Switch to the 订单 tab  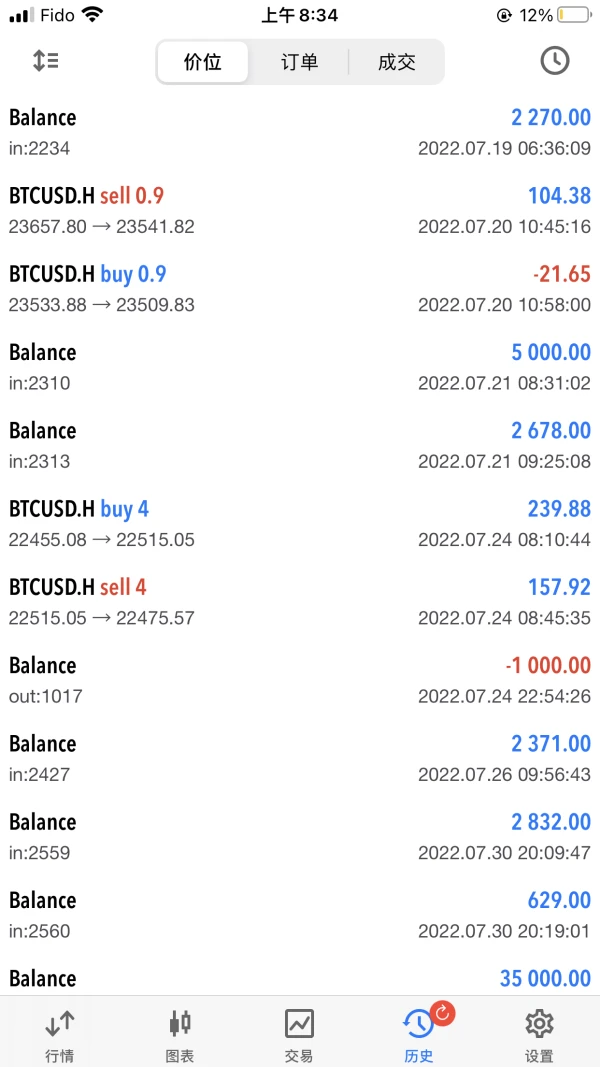pos(299,62)
